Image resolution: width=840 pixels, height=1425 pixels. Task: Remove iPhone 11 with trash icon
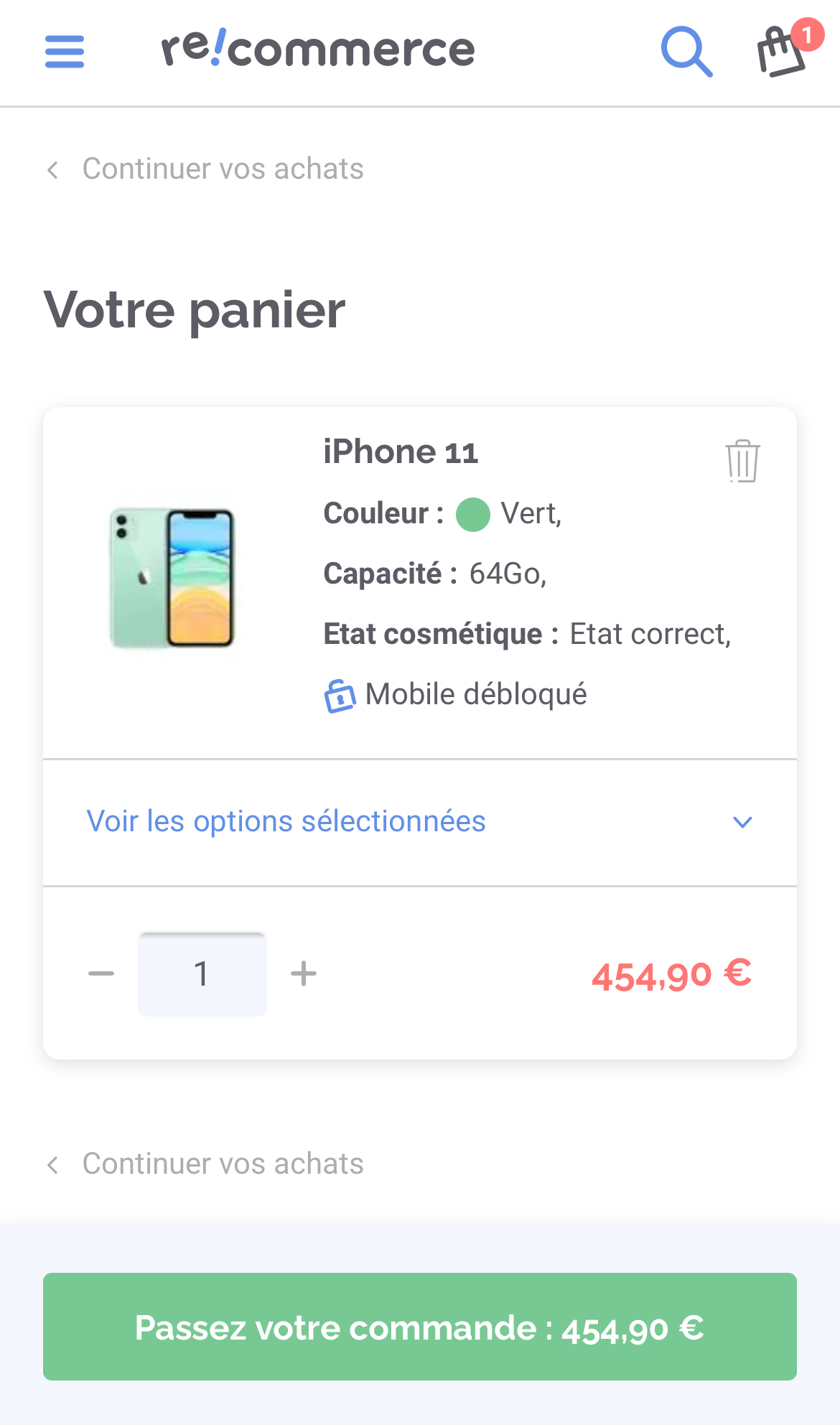point(742,461)
